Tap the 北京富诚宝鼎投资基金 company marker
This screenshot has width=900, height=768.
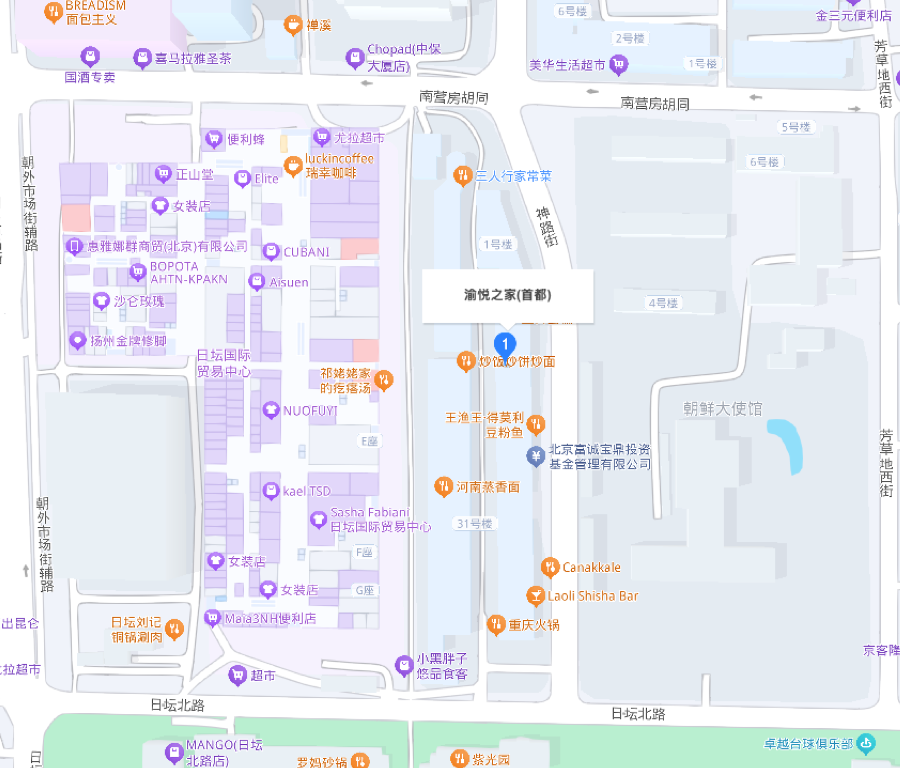(x=535, y=456)
